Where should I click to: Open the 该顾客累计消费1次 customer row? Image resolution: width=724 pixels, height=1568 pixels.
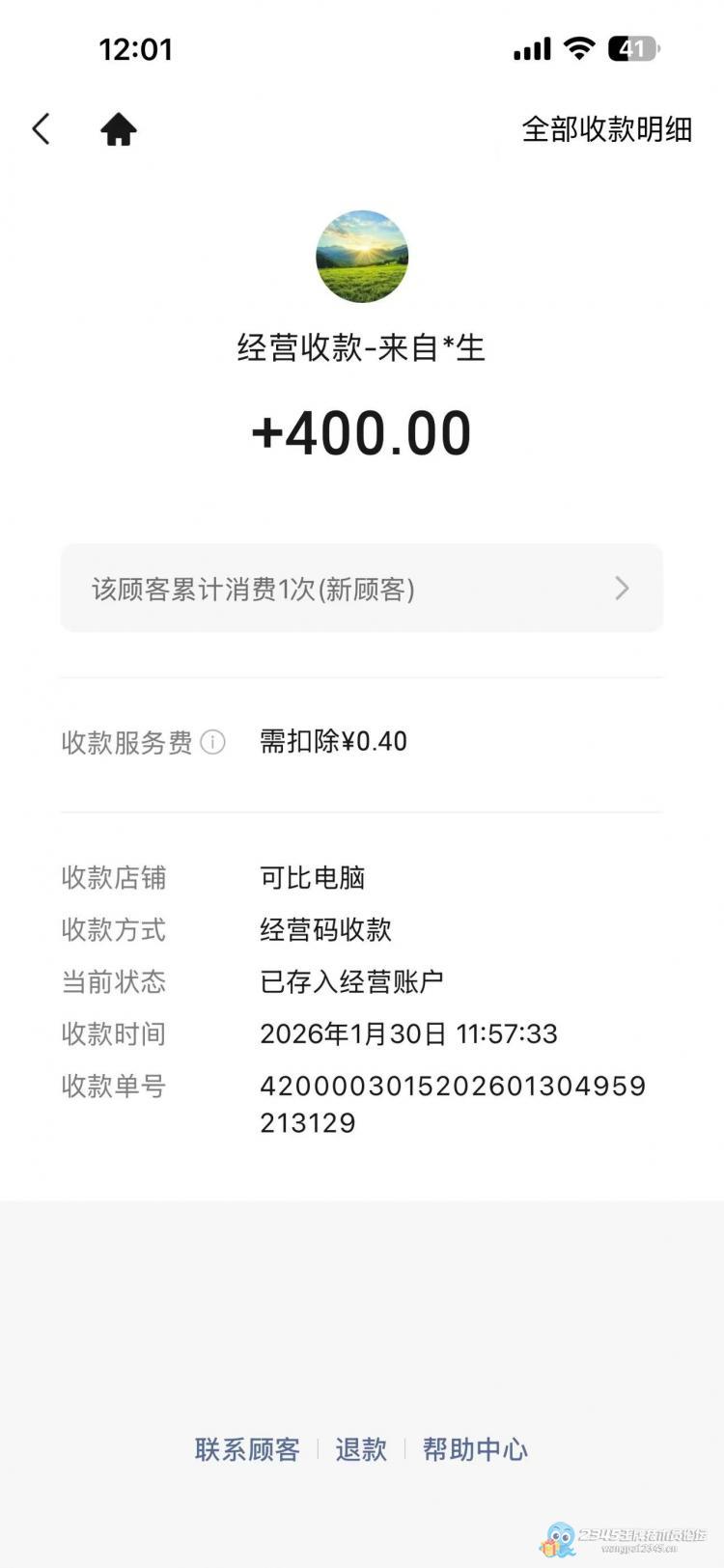tap(361, 589)
